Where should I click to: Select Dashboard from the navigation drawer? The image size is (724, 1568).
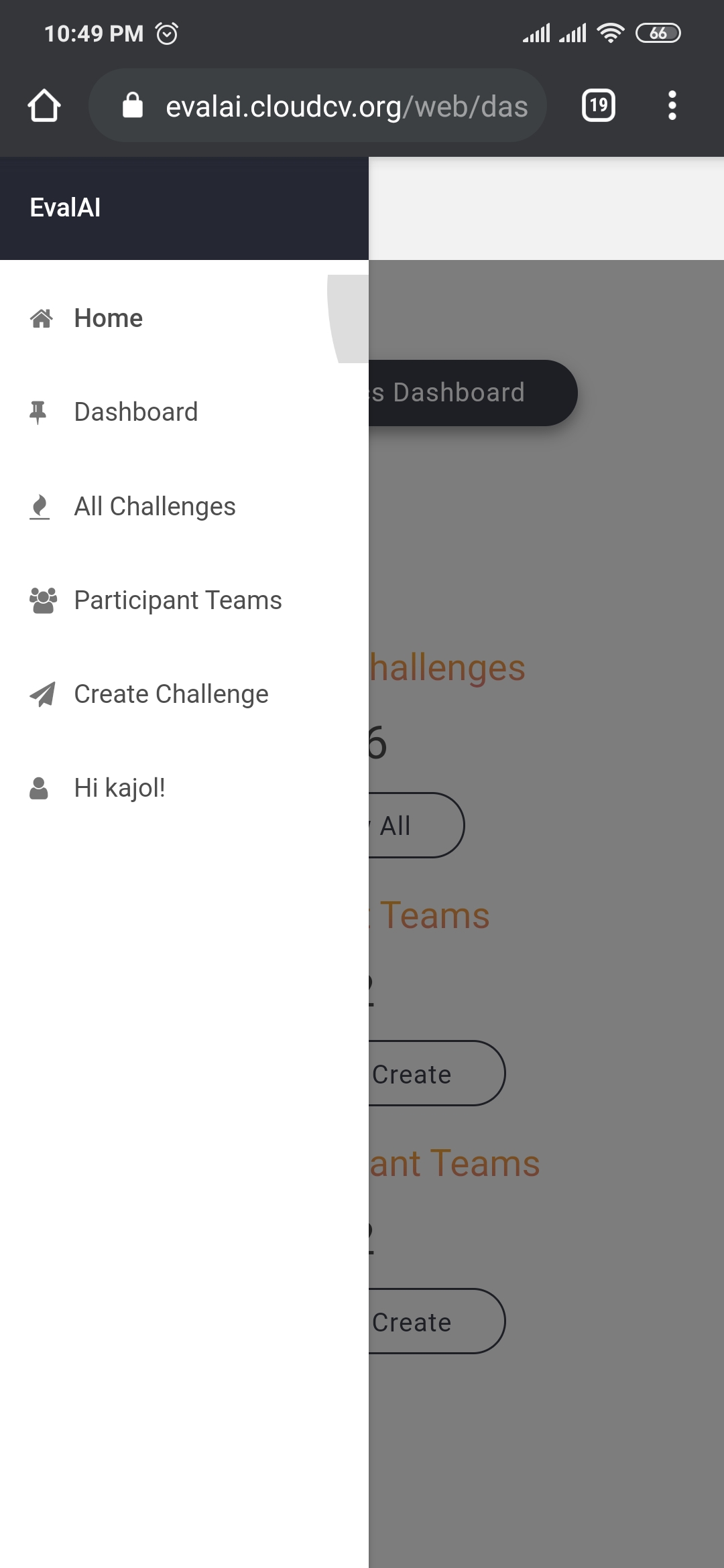coord(135,411)
